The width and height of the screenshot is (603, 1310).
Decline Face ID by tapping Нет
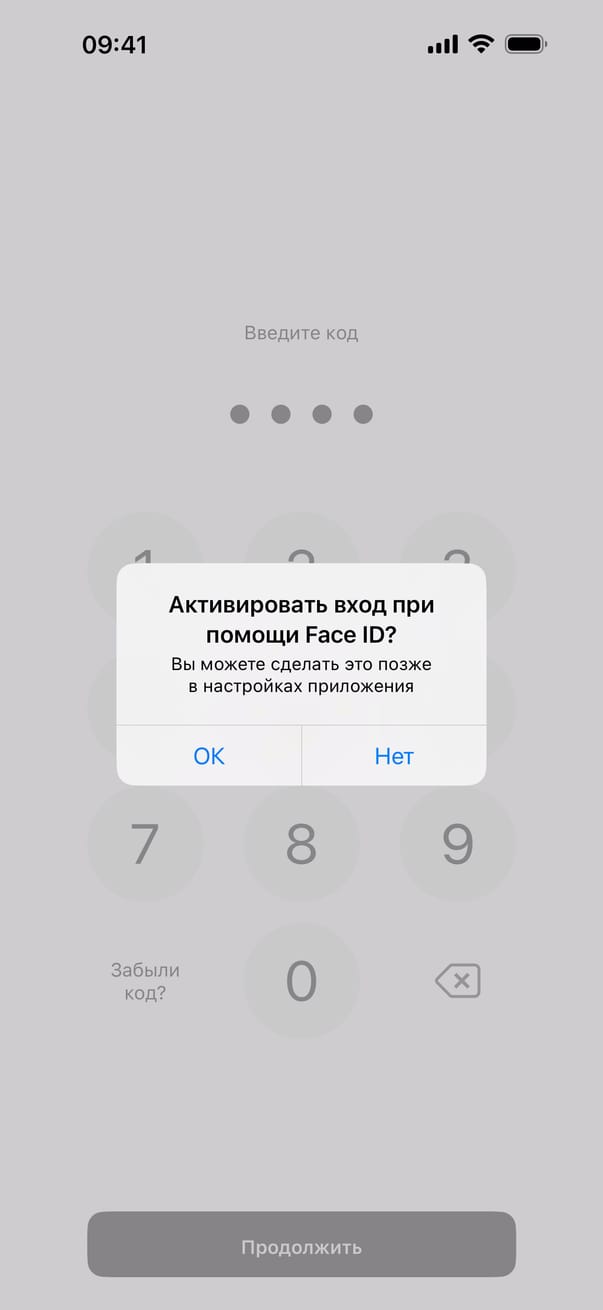tap(394, 756)
